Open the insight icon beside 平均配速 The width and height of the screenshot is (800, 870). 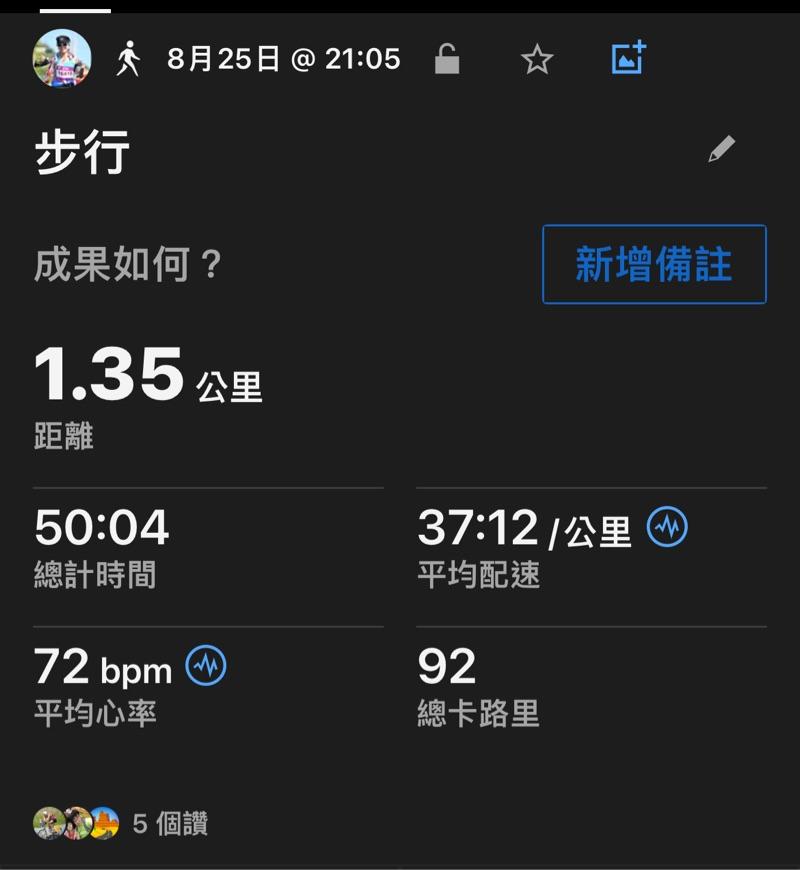tap(667, 527)
